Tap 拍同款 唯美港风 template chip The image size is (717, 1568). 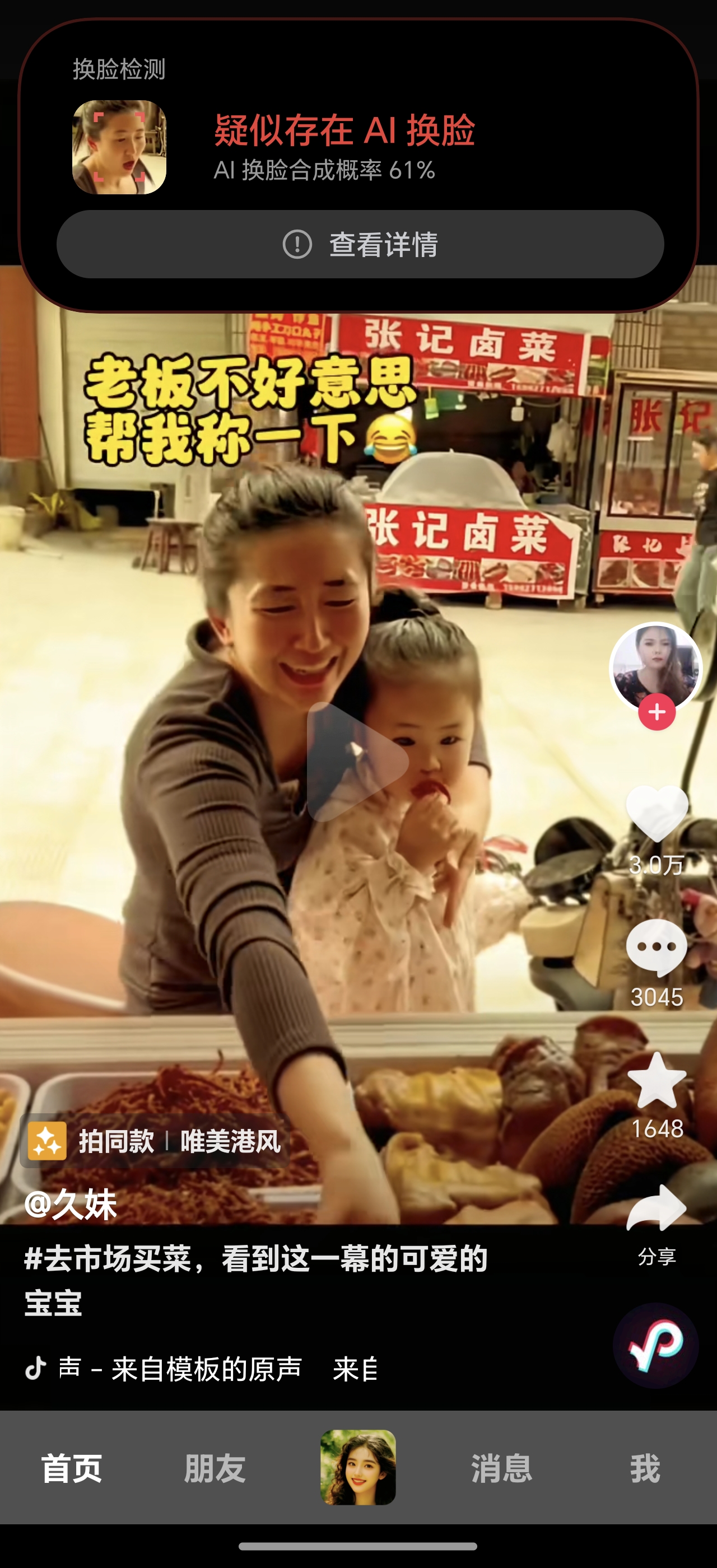[154, 1141]
